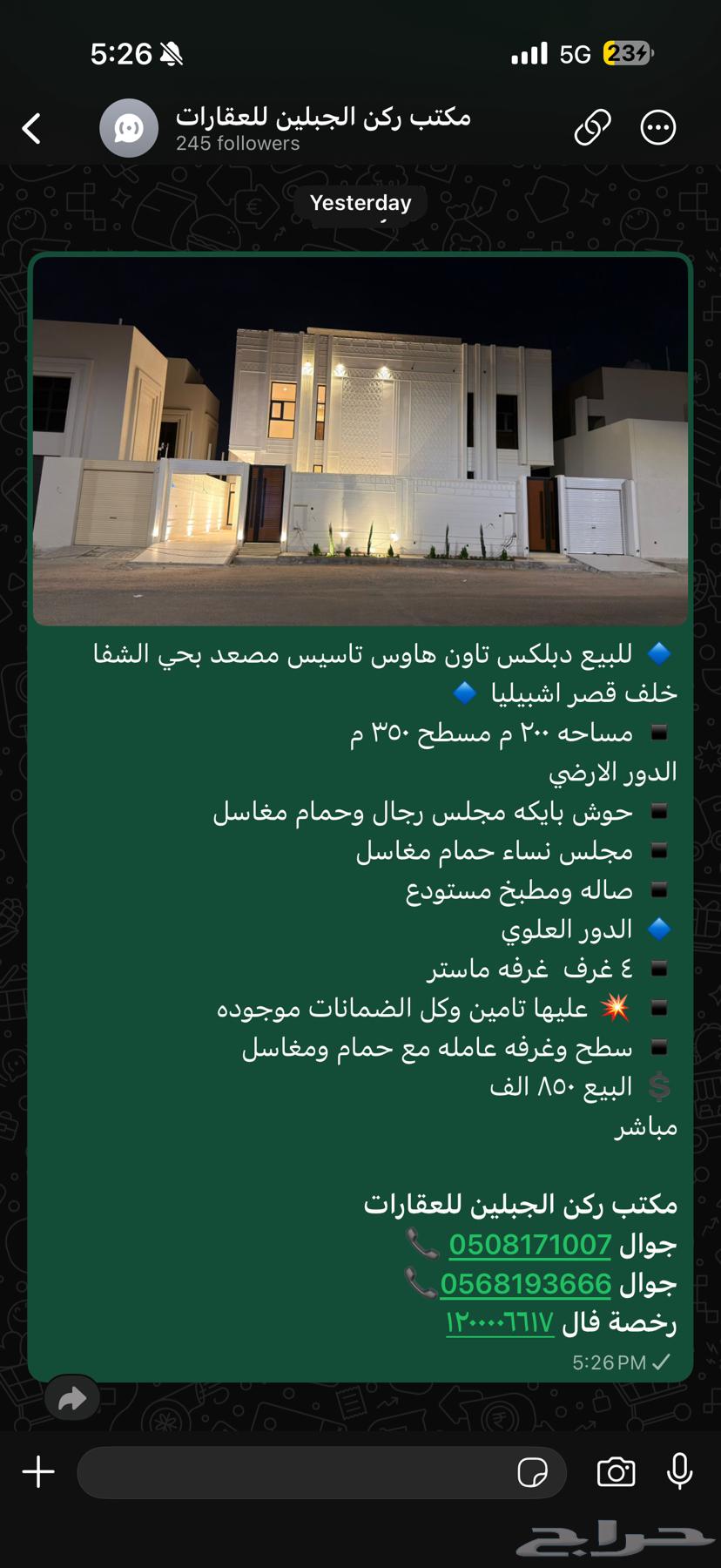Image resolution: width=721 pixels, height=1568 pixels.
Task: Tap the plus icon to attach a file
Action: pyautogui.click(x=37, y=1472)
